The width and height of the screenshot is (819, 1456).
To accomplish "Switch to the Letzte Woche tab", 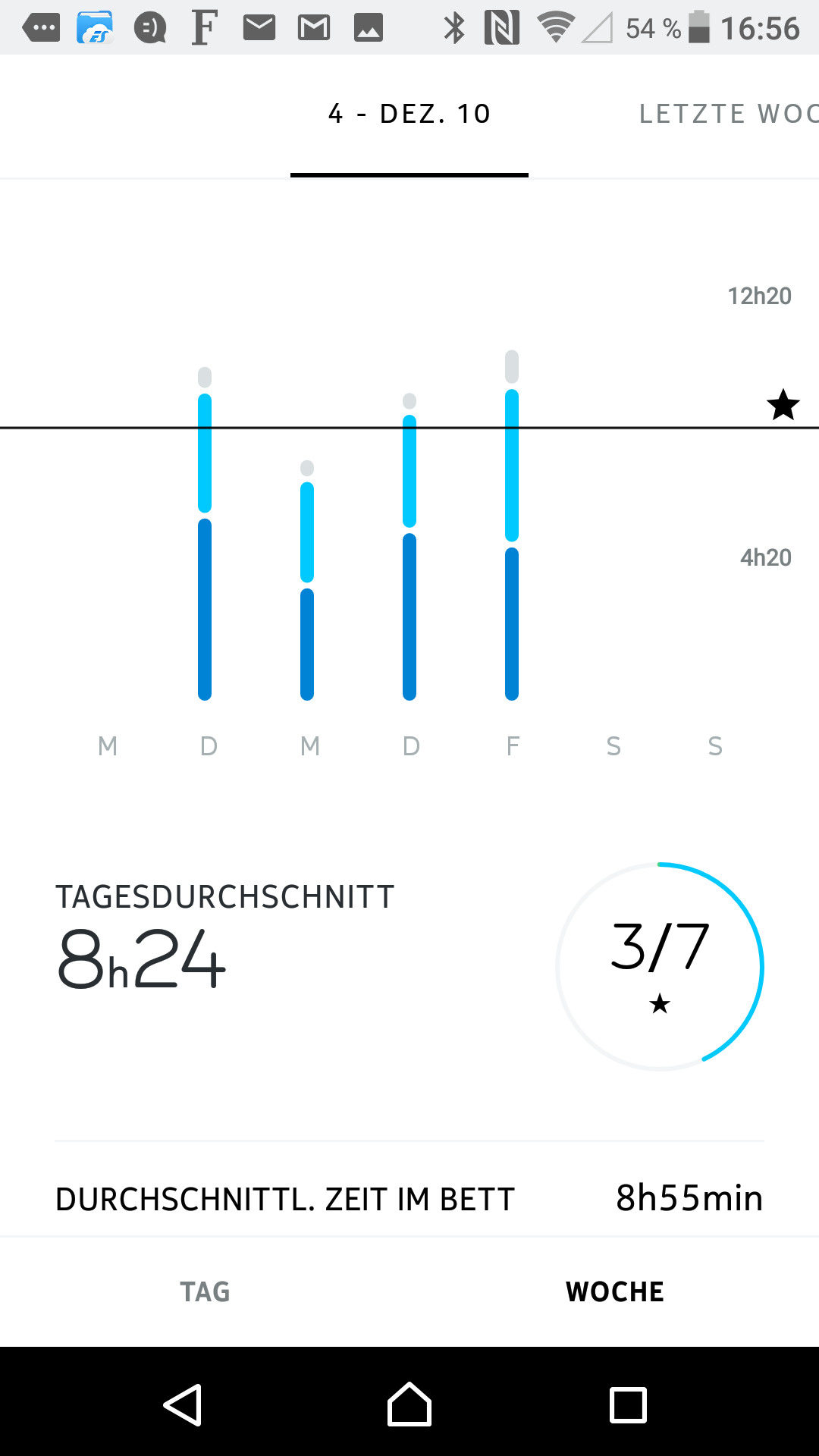I will [728, 115].
